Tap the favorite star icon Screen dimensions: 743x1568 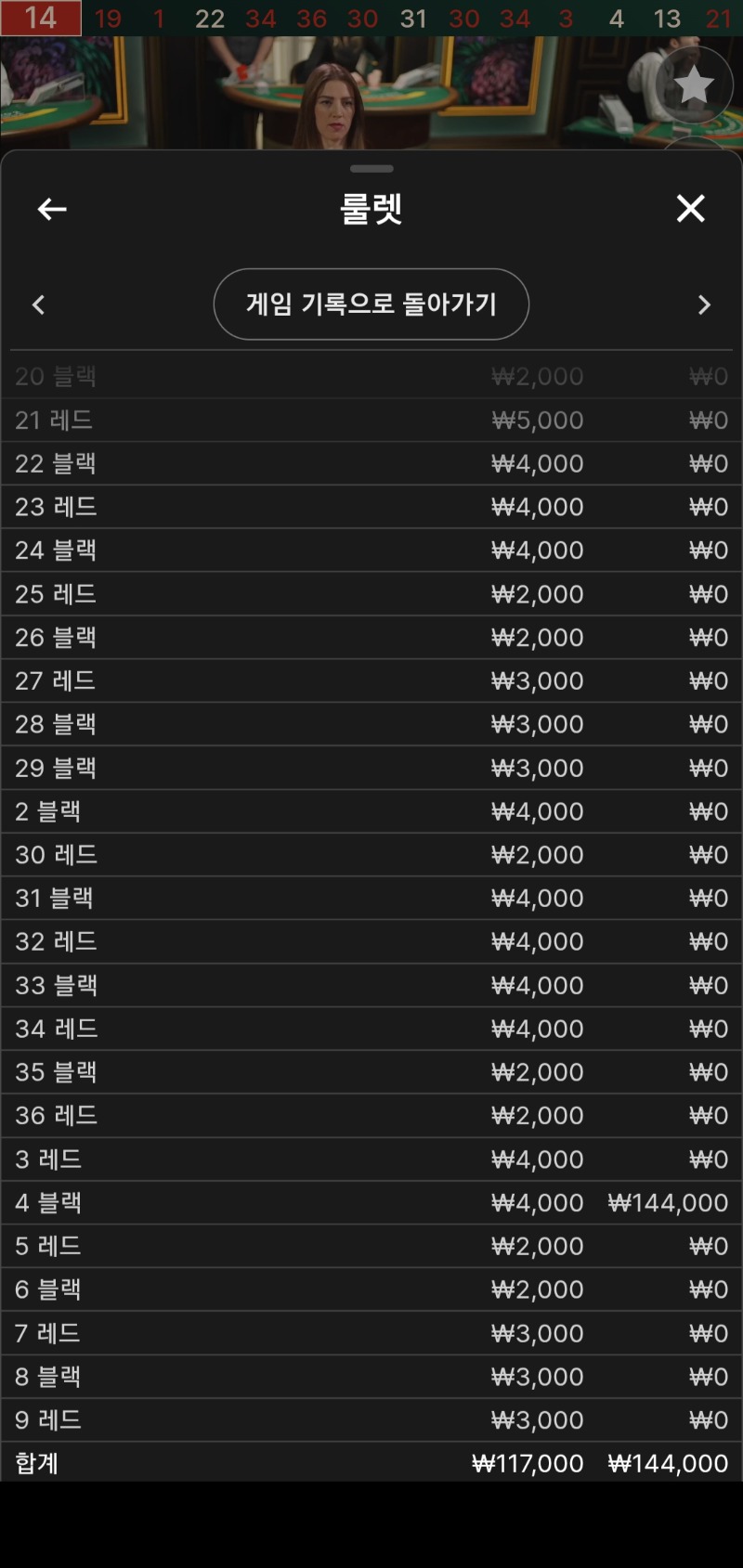693,85
